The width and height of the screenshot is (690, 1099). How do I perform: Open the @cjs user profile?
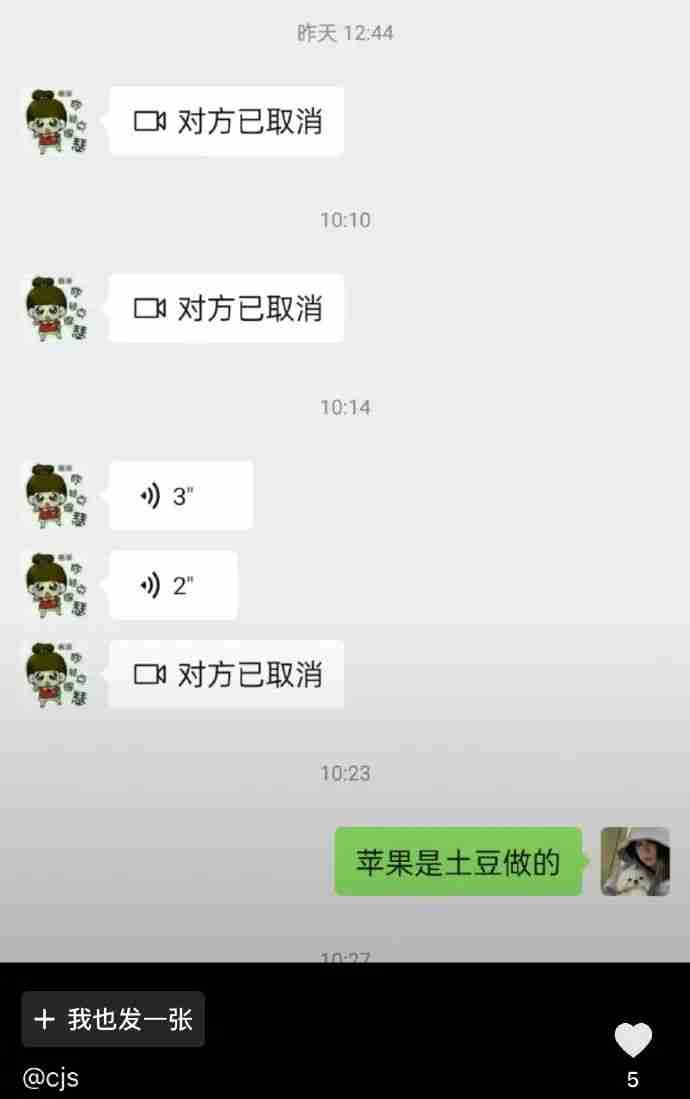click(50, 1078)
